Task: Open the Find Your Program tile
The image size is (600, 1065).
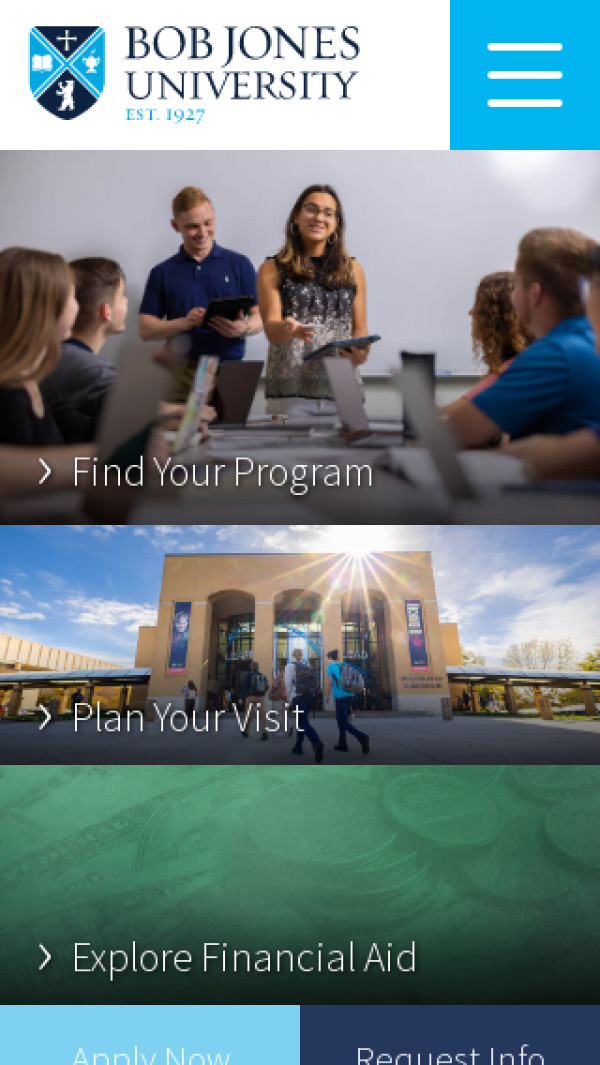Action: click(x=222, y=472)
